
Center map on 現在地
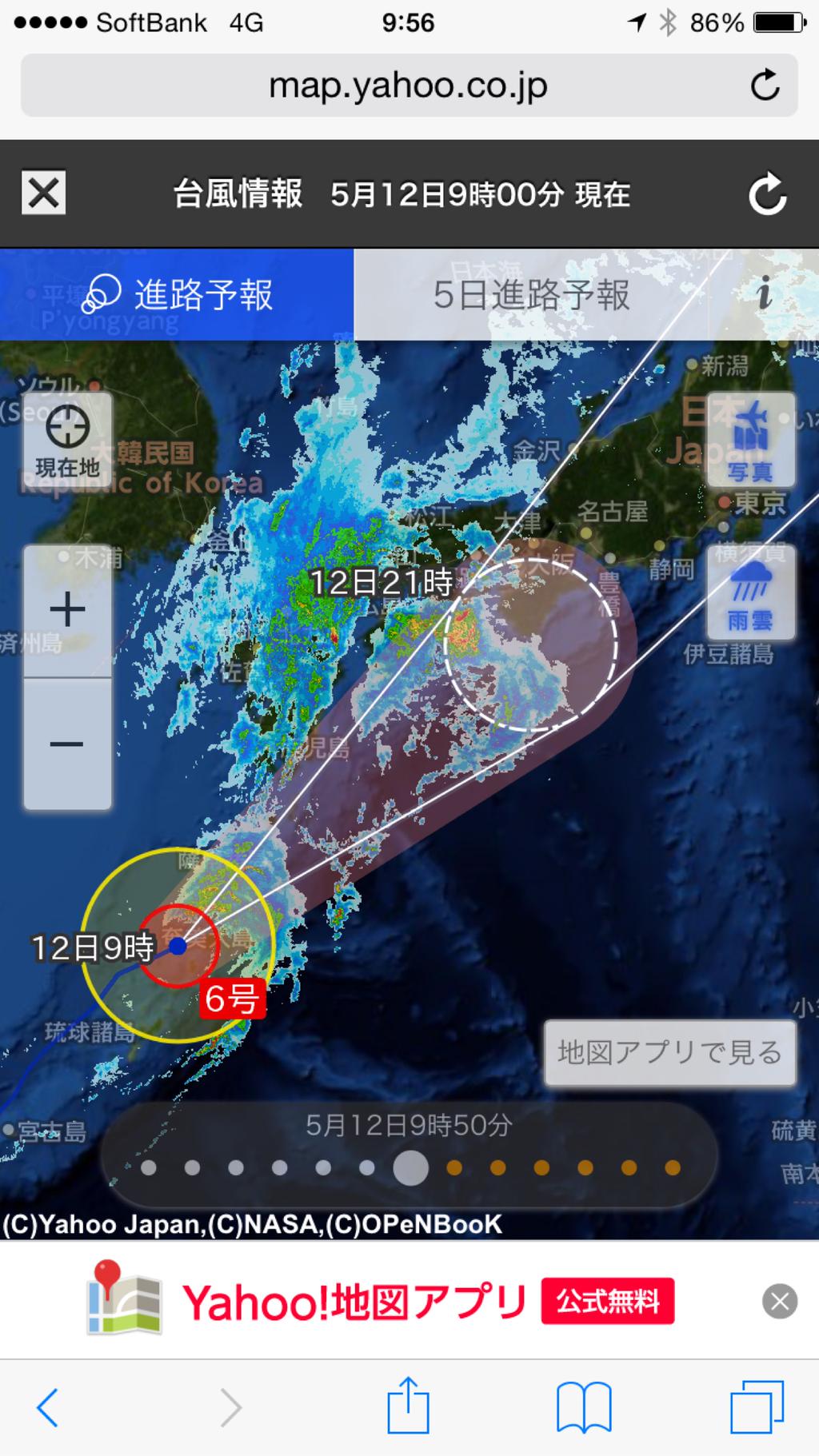pyautogui.click(x=67, y=441)
